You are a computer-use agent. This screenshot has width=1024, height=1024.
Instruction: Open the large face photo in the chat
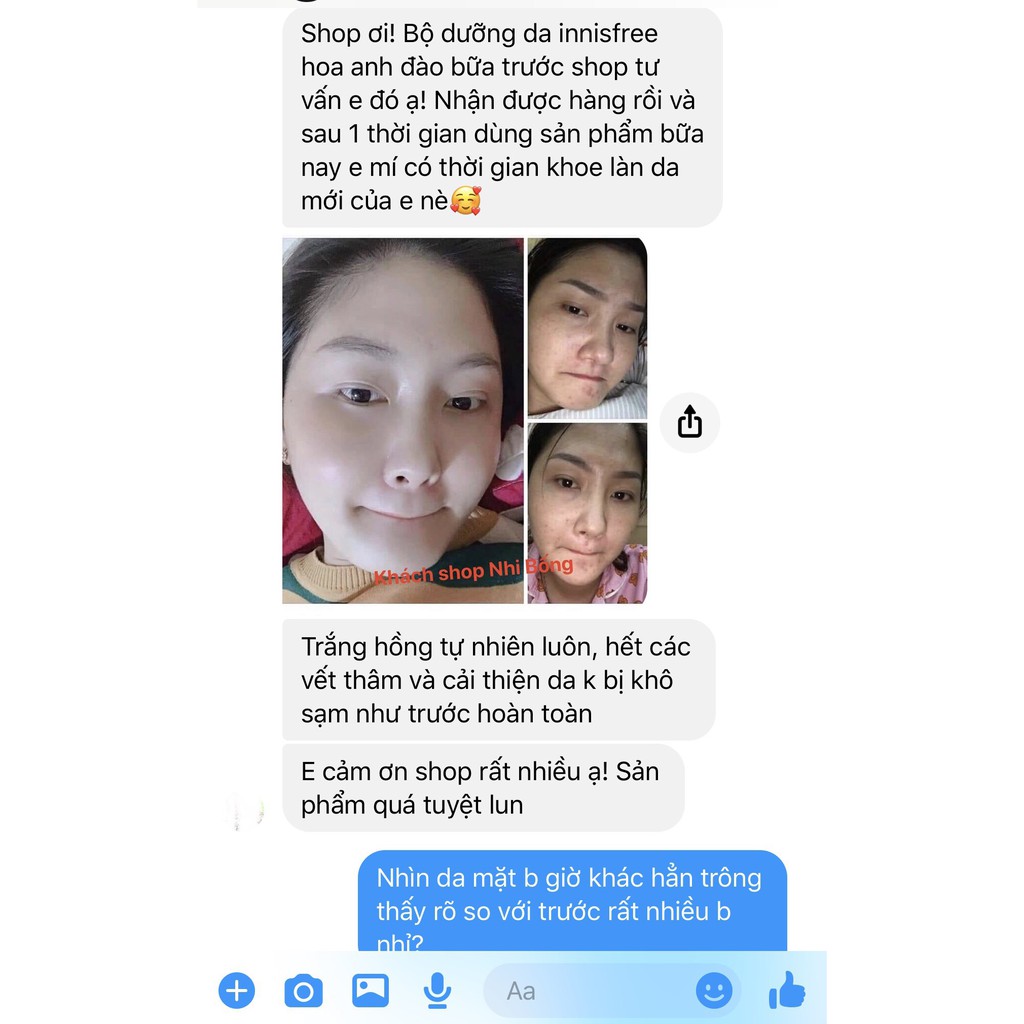(402, 420)
